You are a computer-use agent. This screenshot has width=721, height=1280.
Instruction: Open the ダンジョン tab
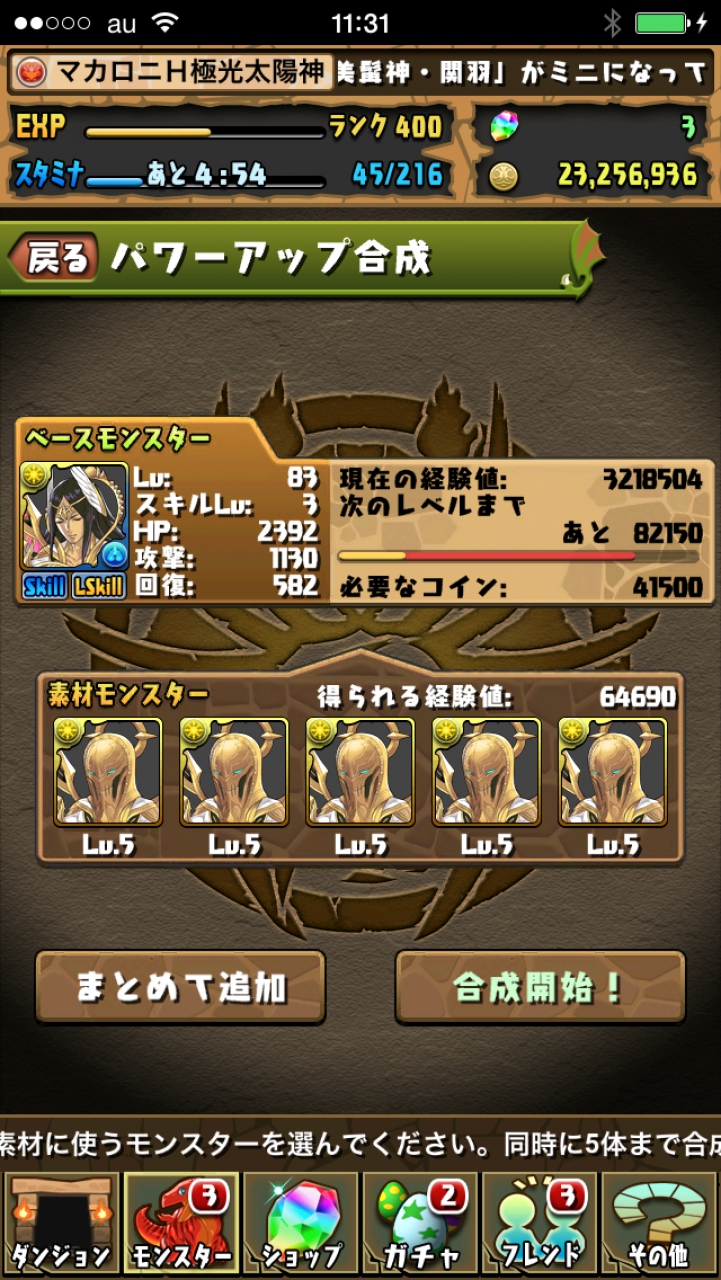(61, 1224)
